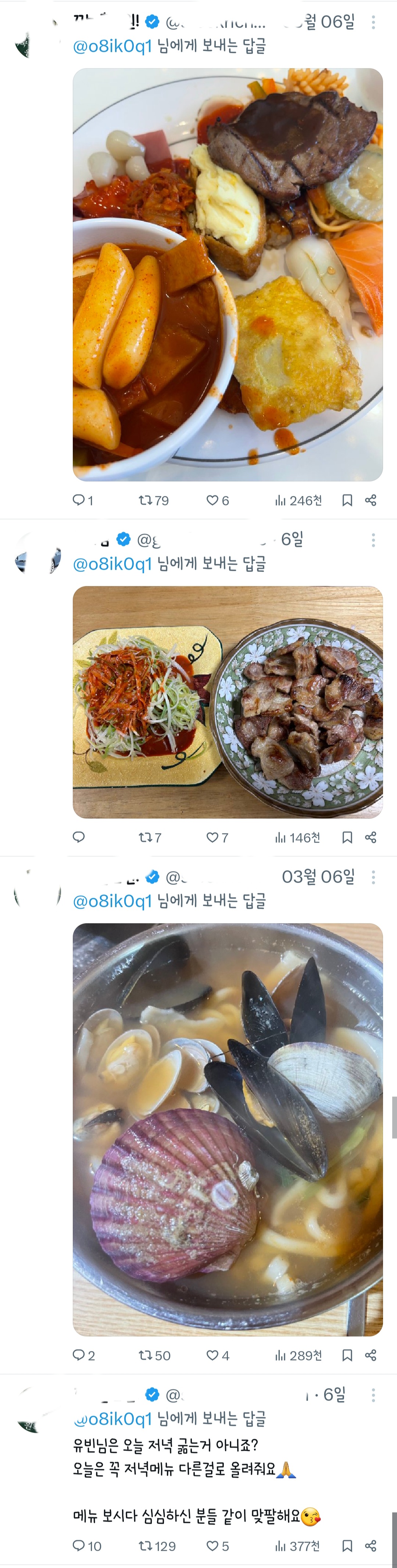
Task: Repost the tweet with 129 reposts
Action: (146, 1546)
